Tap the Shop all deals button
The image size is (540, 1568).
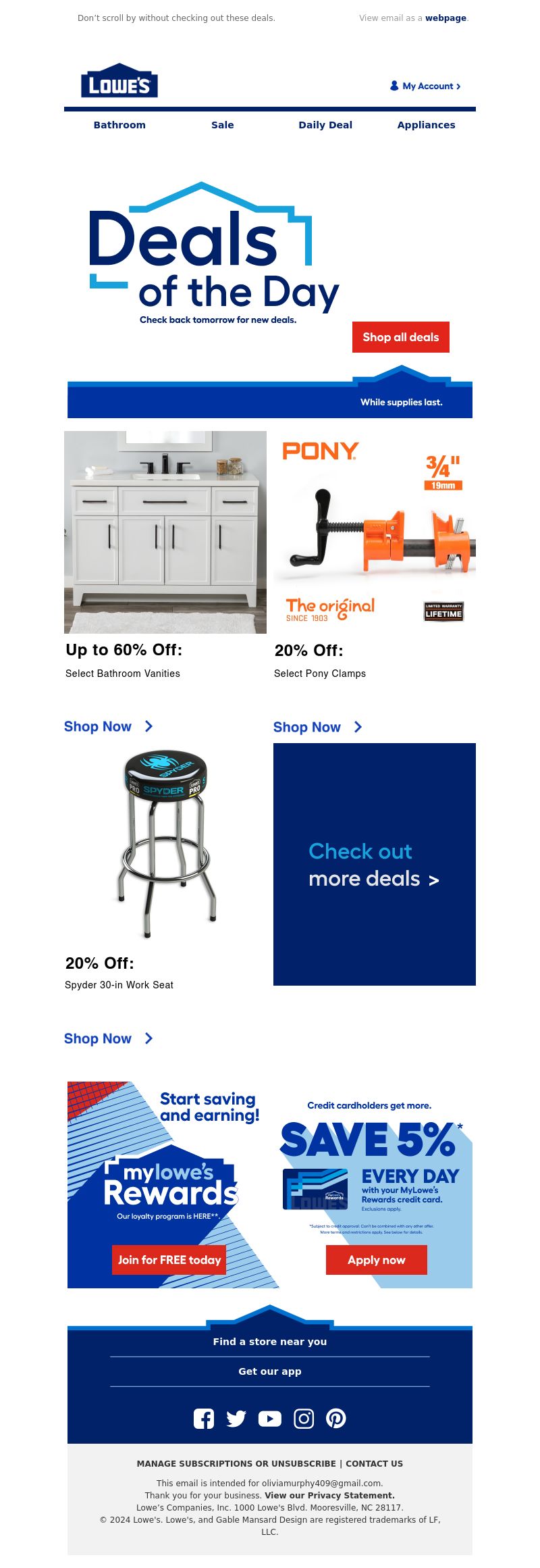point(400,337)
